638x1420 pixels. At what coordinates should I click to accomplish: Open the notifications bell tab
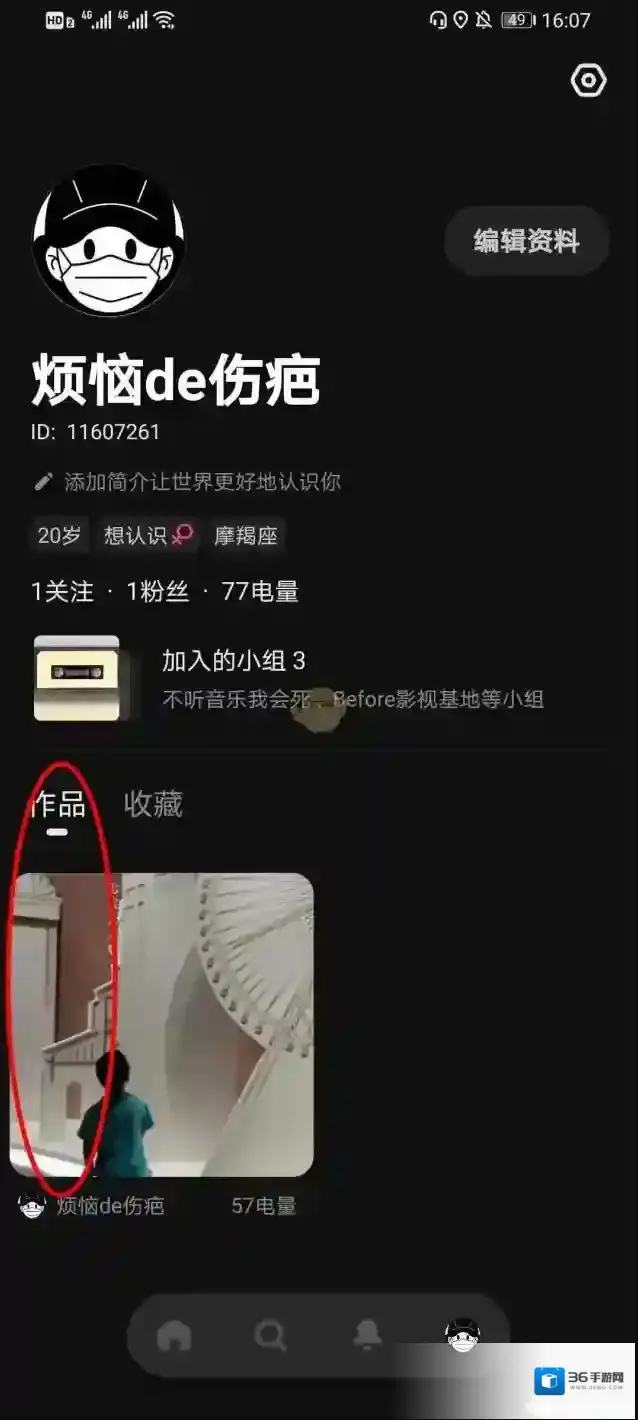(x=367, y=1335)
